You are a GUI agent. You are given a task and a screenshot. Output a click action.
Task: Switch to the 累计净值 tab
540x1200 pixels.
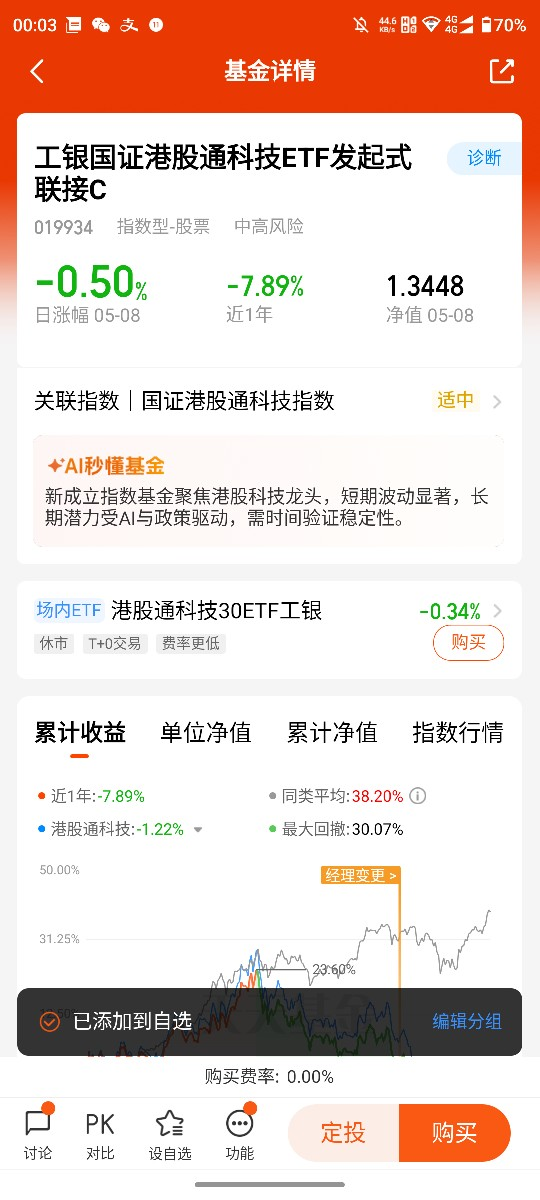coord(332,732)
